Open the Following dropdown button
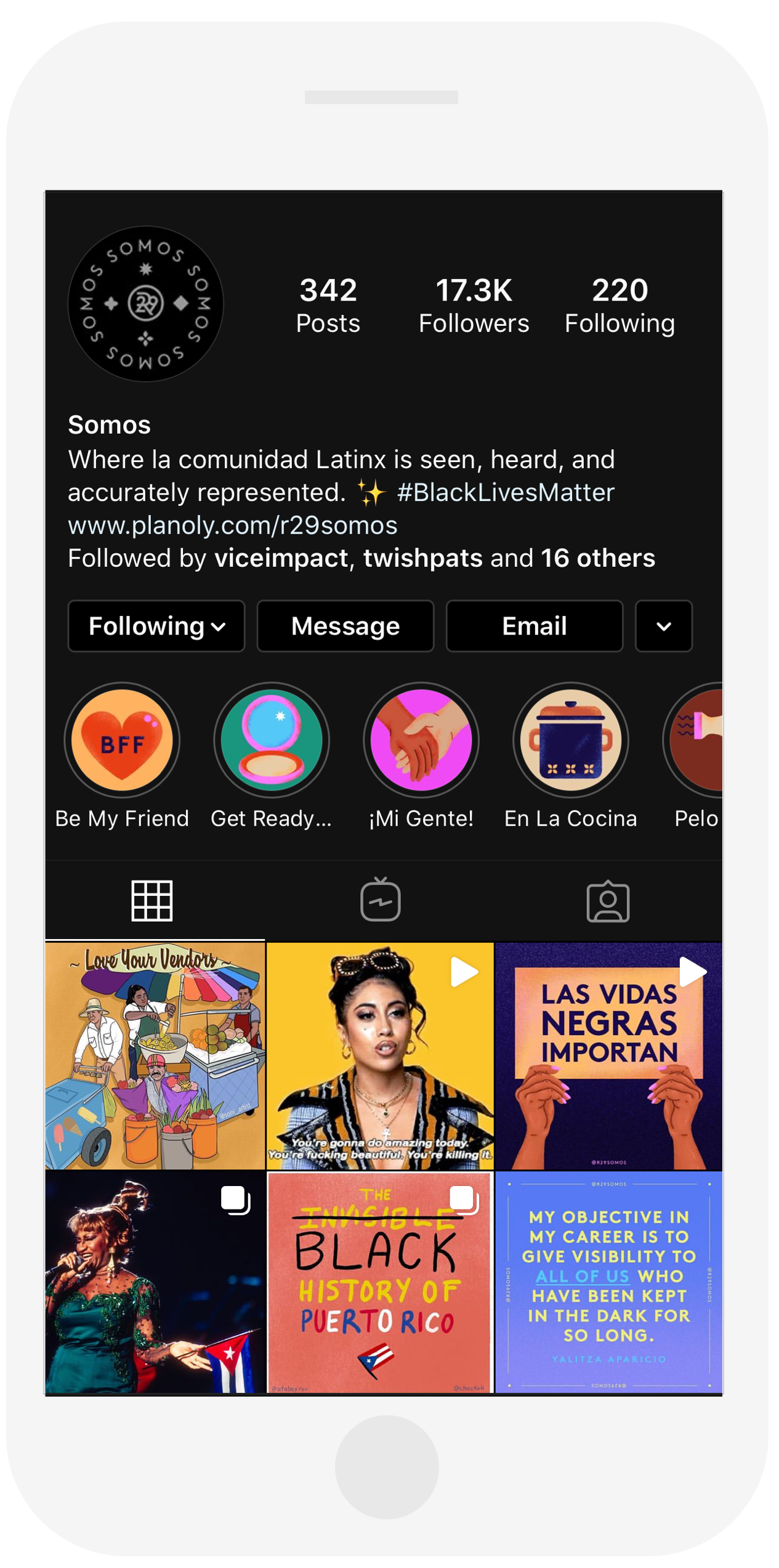Screen dimensions: 779x1568 point(156,626)
